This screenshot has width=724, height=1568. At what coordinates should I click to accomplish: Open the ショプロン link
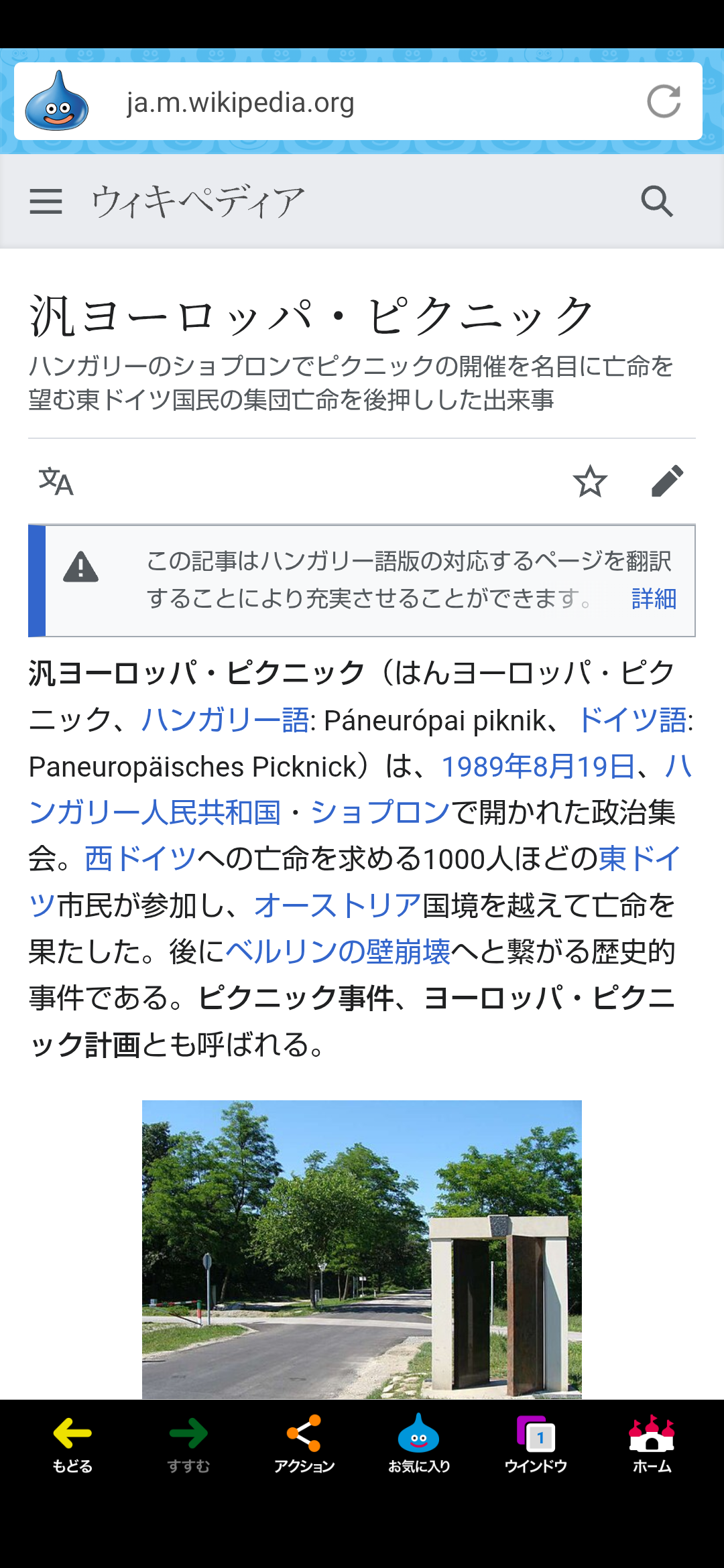[379, 812]
